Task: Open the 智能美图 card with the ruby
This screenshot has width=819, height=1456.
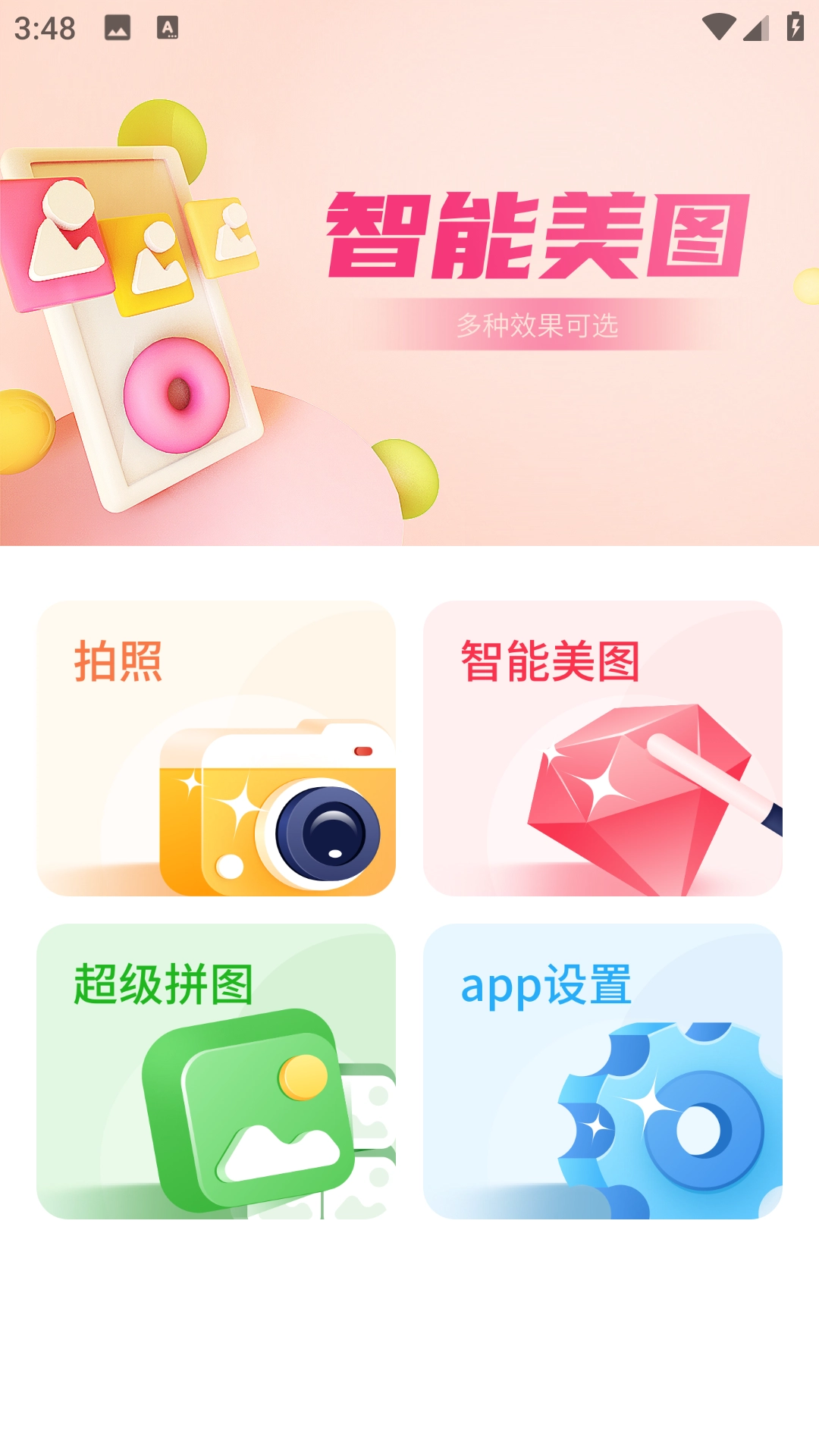Action: click(x=603, y=748)
